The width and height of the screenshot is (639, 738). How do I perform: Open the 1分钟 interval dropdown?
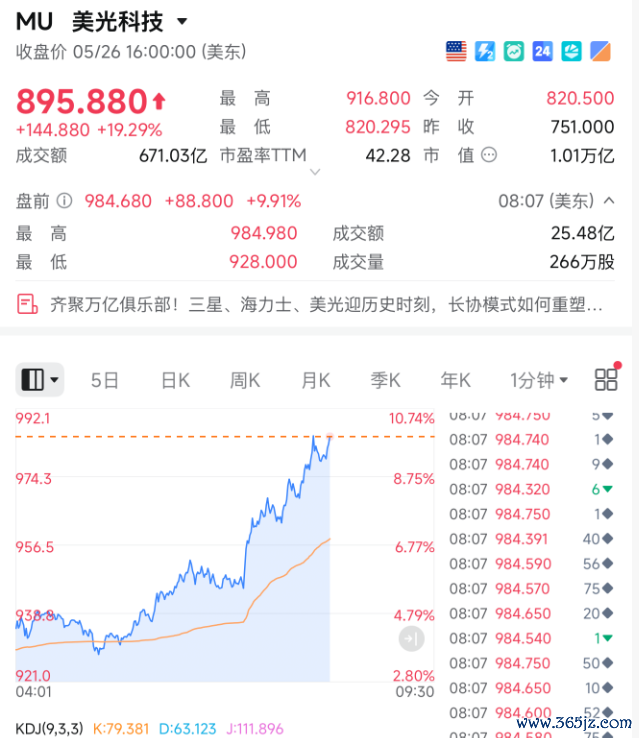coord(539,380)
